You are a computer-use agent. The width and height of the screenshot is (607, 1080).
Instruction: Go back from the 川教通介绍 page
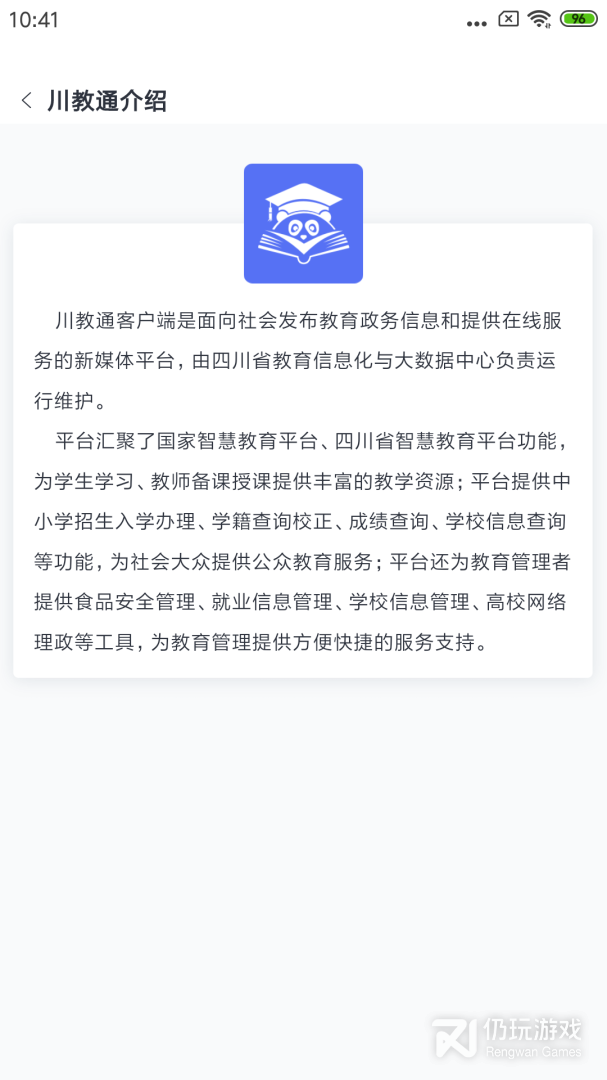[27, 101]
